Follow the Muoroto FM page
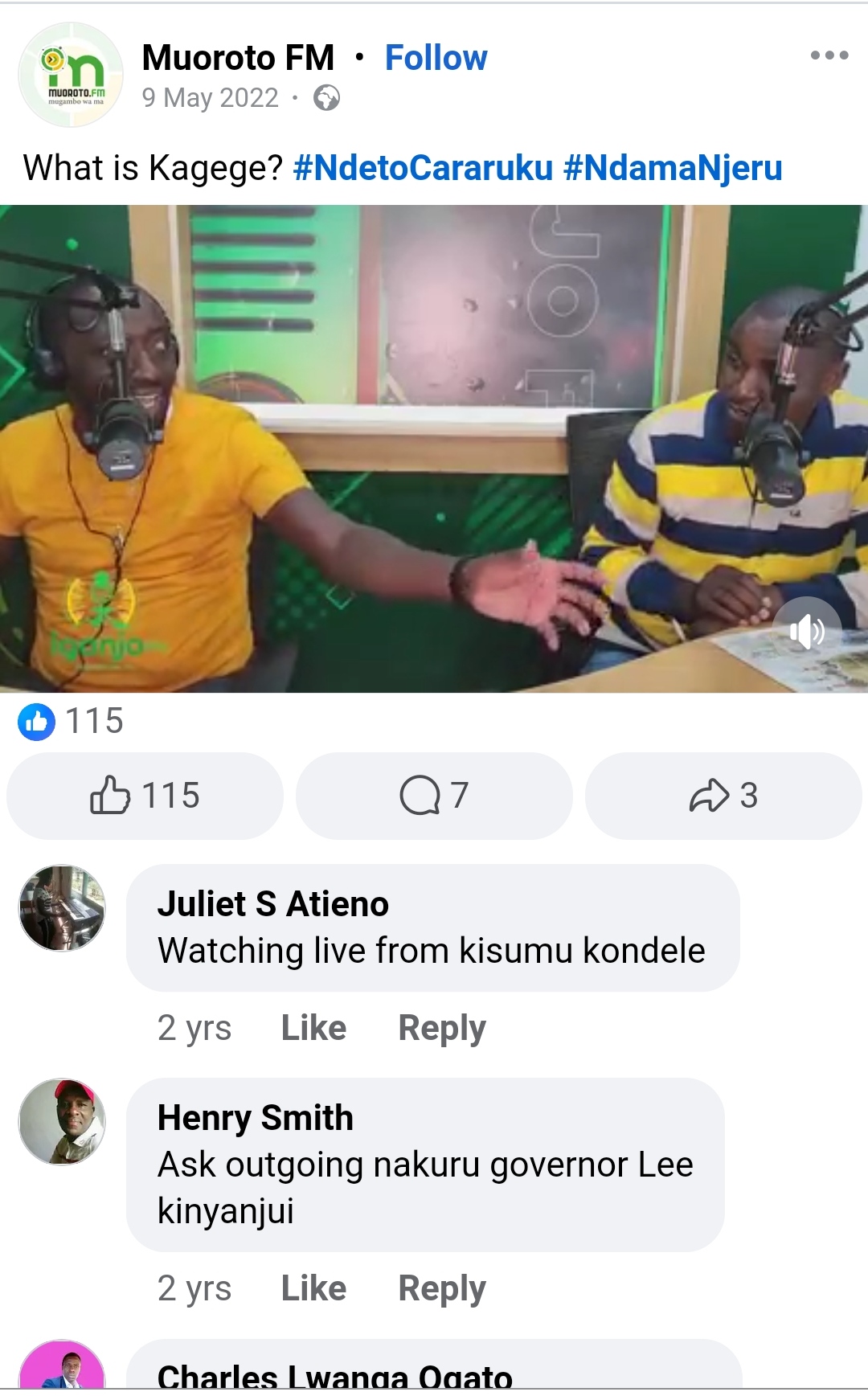Image resolution: width=868 pixels, height=1396 pixels. click(436, 58)
